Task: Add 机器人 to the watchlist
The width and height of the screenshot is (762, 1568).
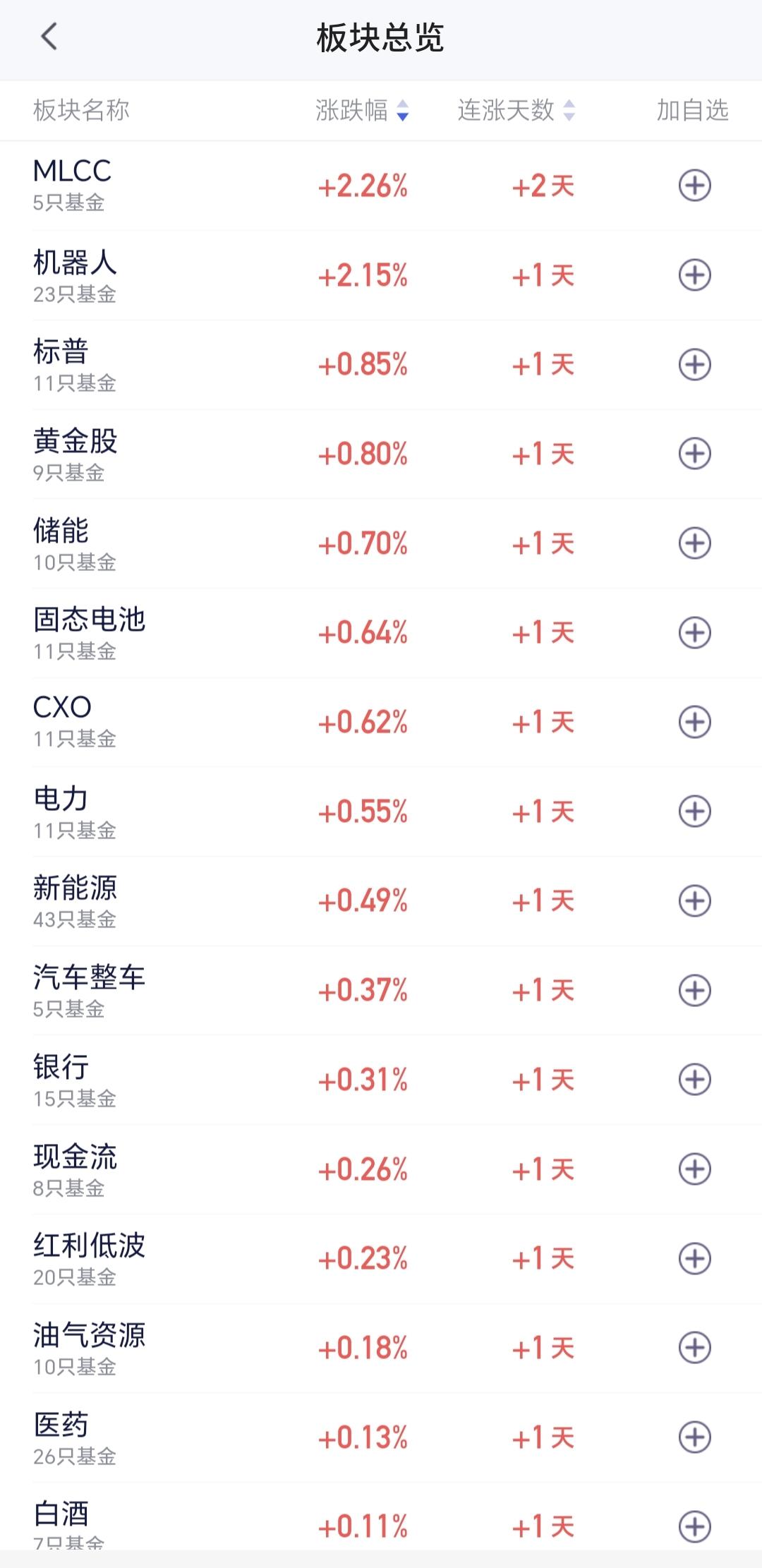Action: 694,275
